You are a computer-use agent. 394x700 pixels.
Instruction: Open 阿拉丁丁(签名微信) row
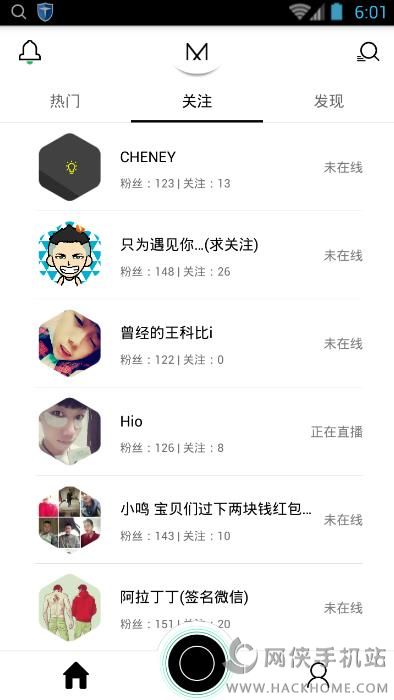(x=199, y=607)
